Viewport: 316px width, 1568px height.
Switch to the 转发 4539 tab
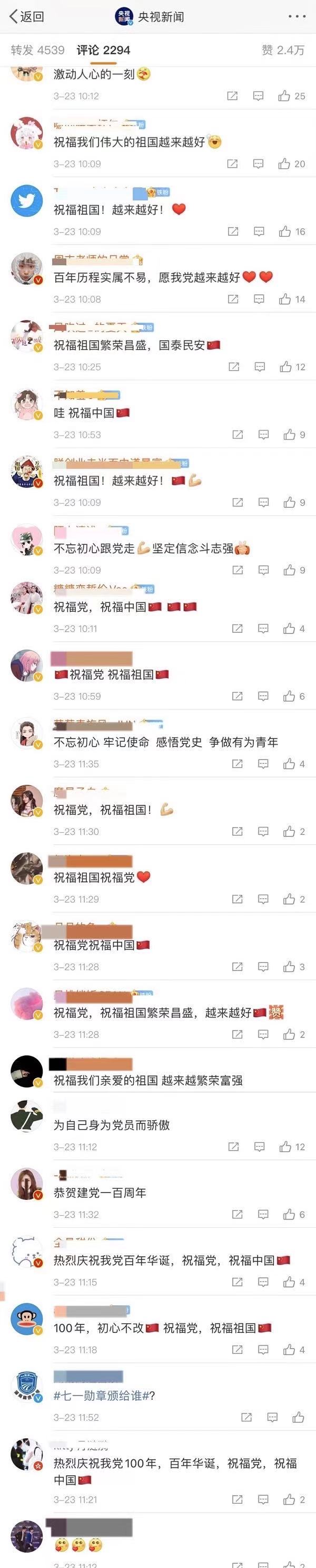[37, 50]
